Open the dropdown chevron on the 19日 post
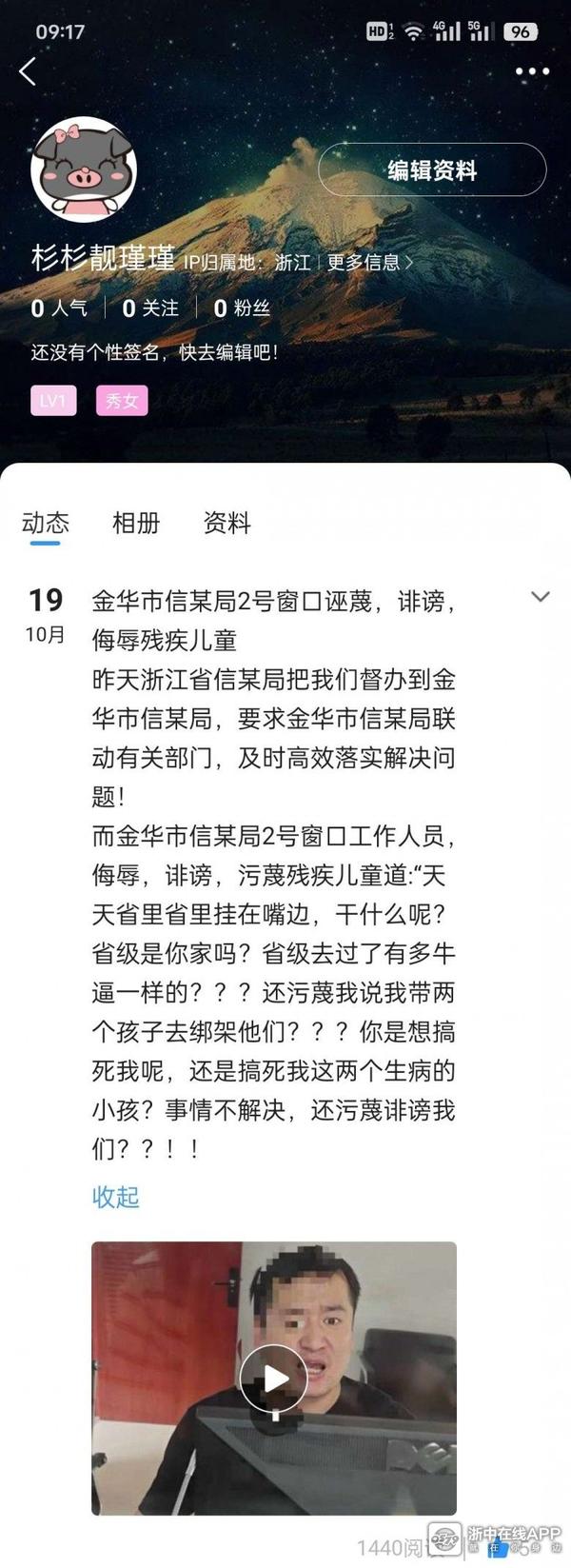The image size is (571, 1568). coord(540,597)
